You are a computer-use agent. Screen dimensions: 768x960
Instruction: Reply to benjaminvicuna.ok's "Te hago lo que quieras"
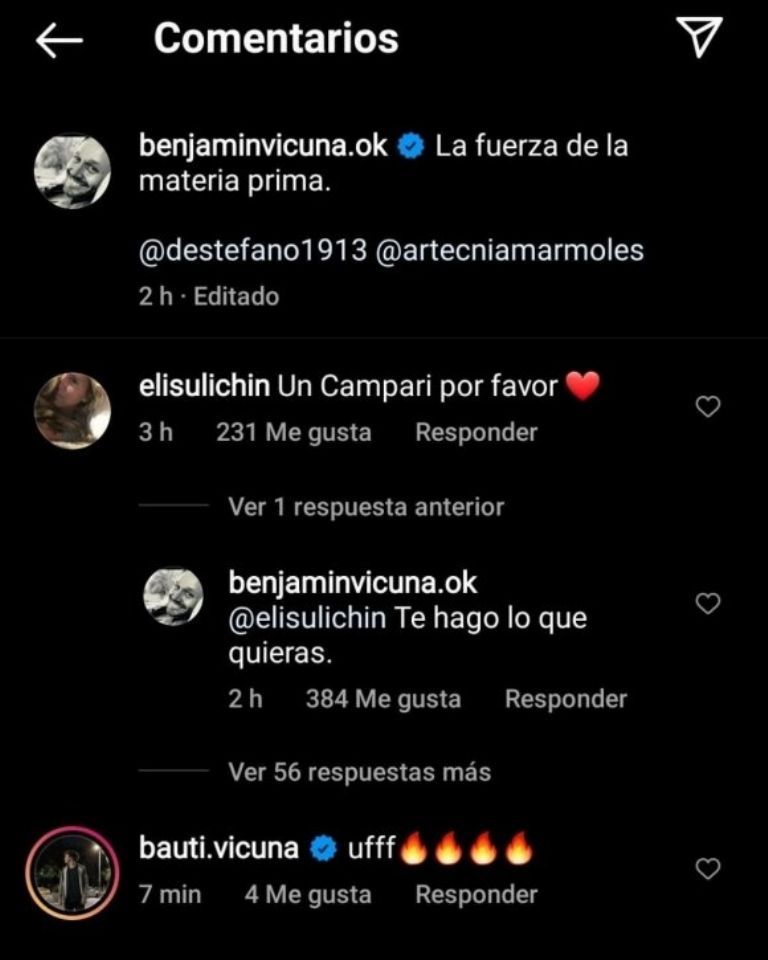click(565, 699)
